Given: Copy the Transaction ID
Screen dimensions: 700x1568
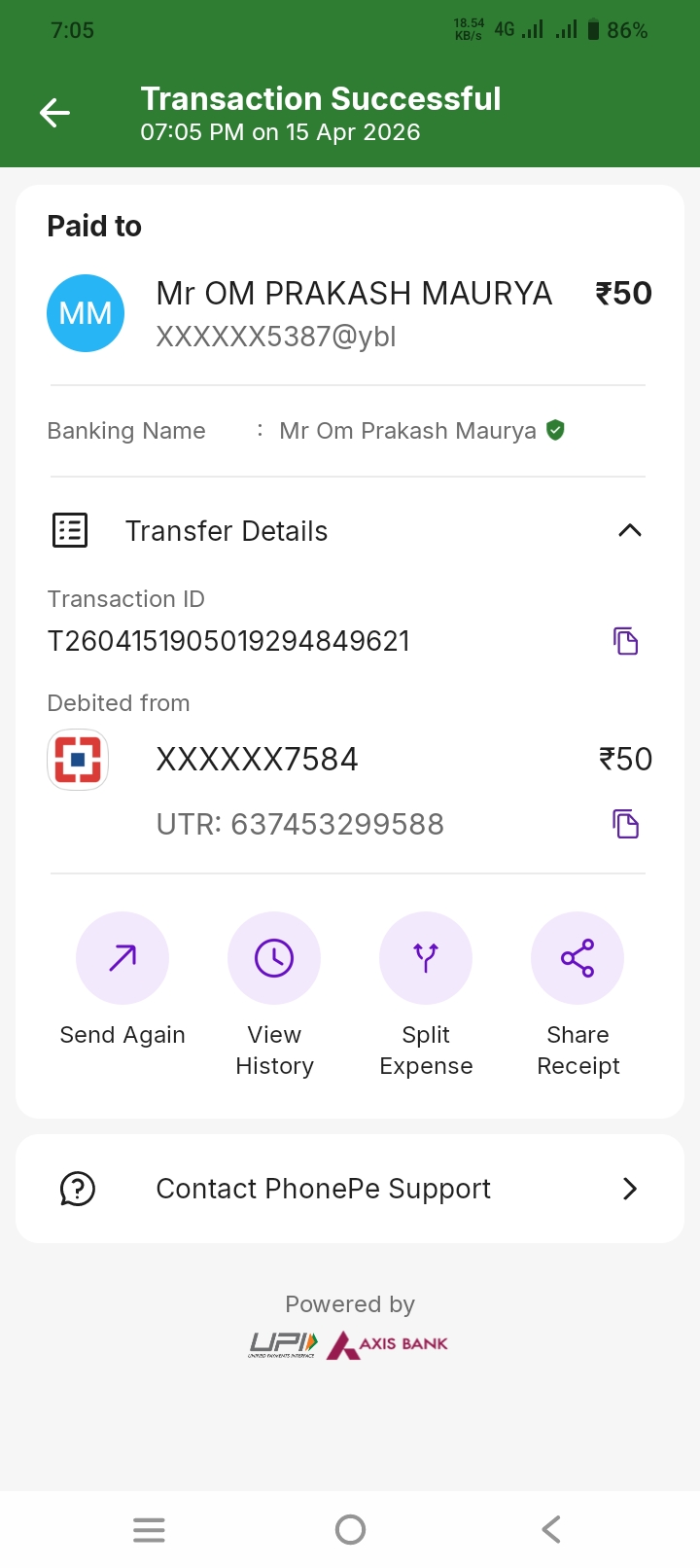Looking at the screenshot, I should pos(625,641).
